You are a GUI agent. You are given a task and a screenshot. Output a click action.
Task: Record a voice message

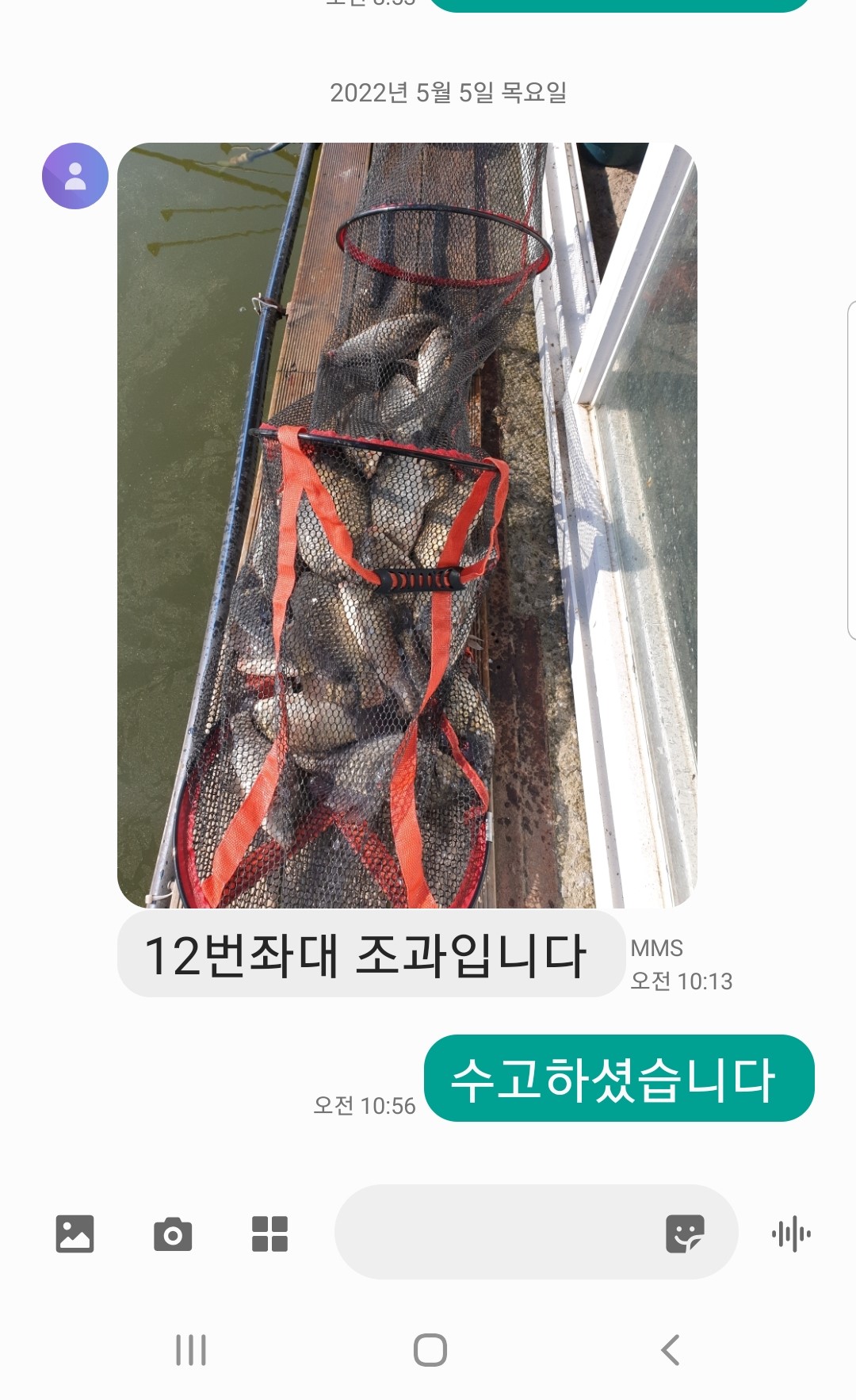(x=791, y=1234)
